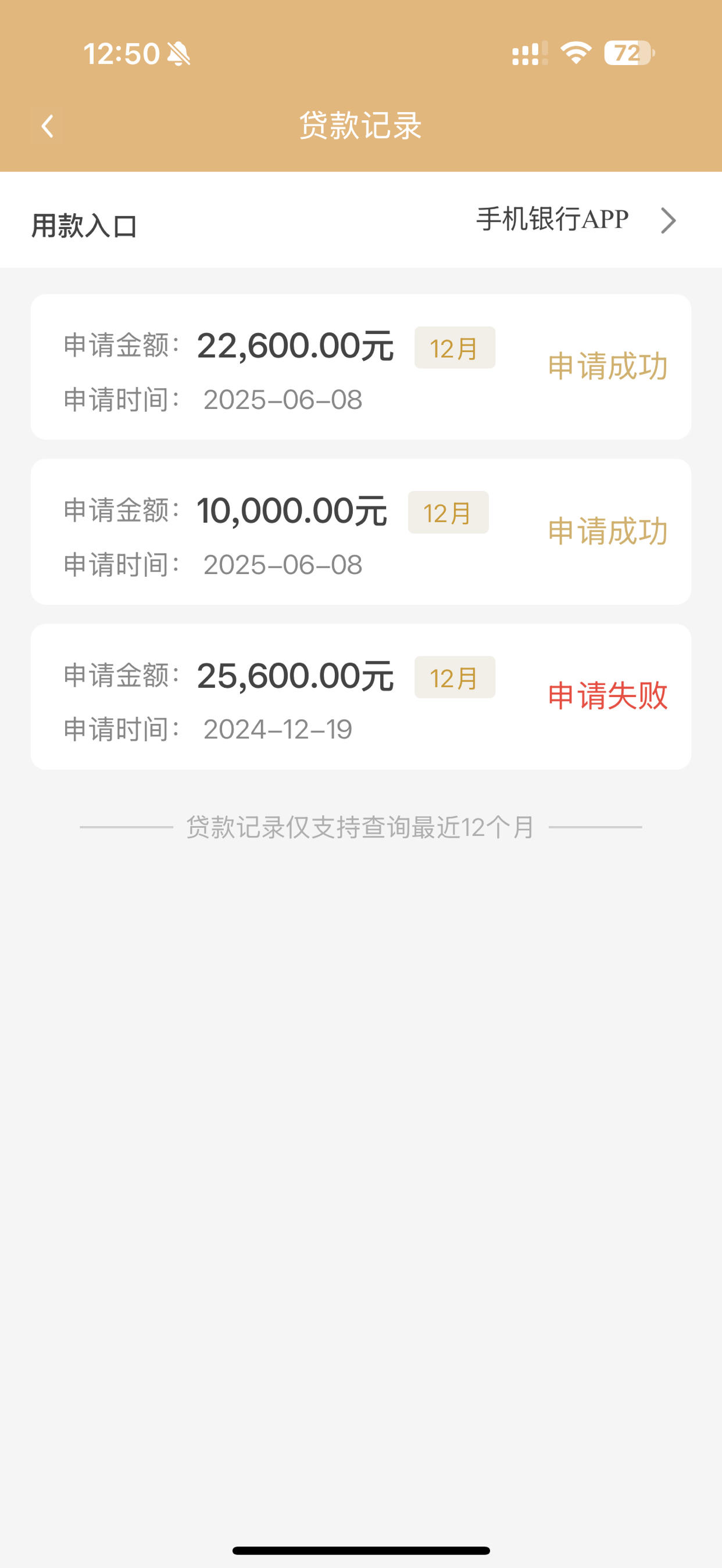Screen dimensions: 722x1568
Task: Open the 22,600.00元 loan record
Action: tap(360, 367)
